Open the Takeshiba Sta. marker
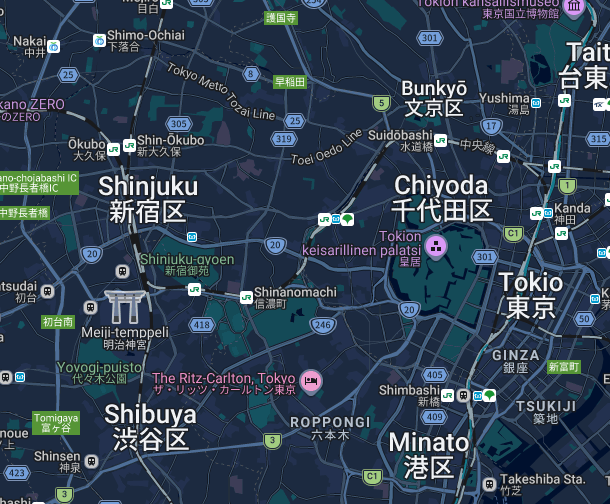Viewport: 610px width, 504px height. pyautogui.click(x=489, y=485)
